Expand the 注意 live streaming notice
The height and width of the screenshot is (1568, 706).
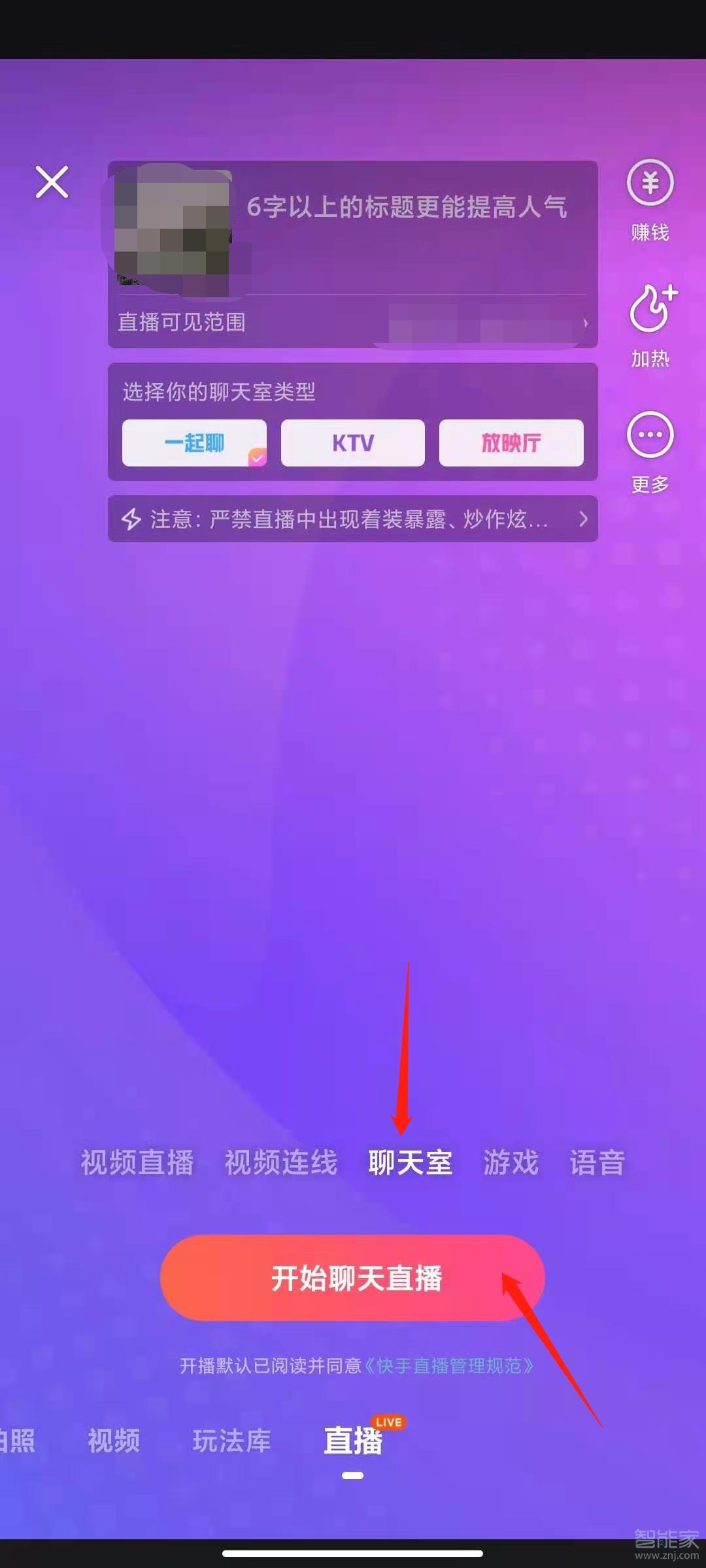pos(353,519)
